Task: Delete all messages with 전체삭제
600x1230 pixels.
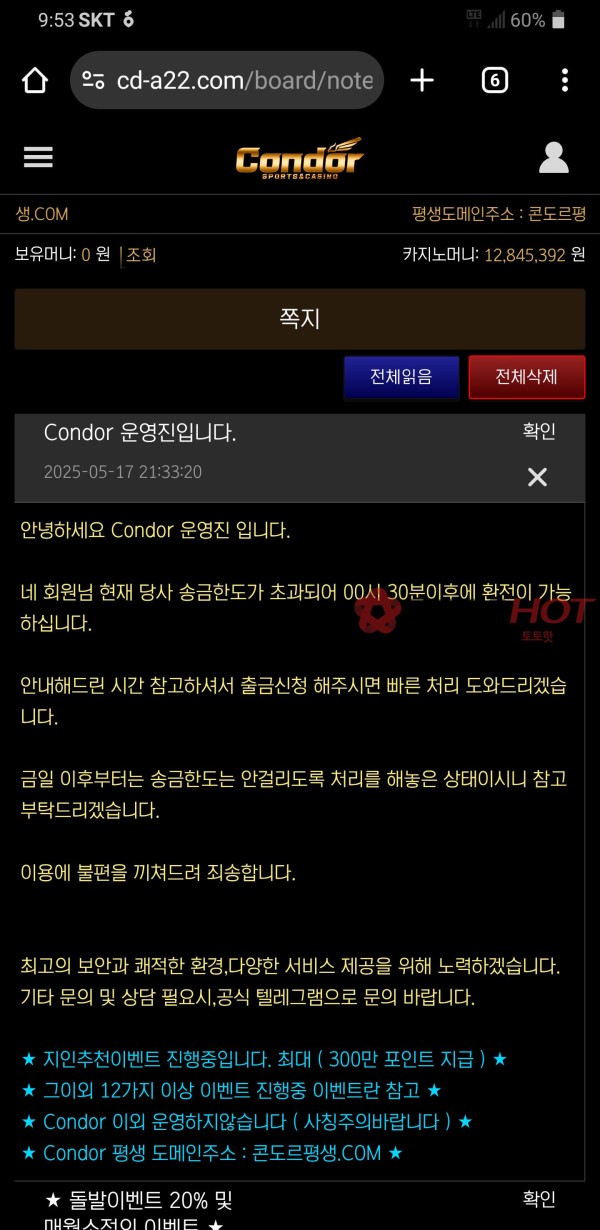Action: [x=526, y=377]
